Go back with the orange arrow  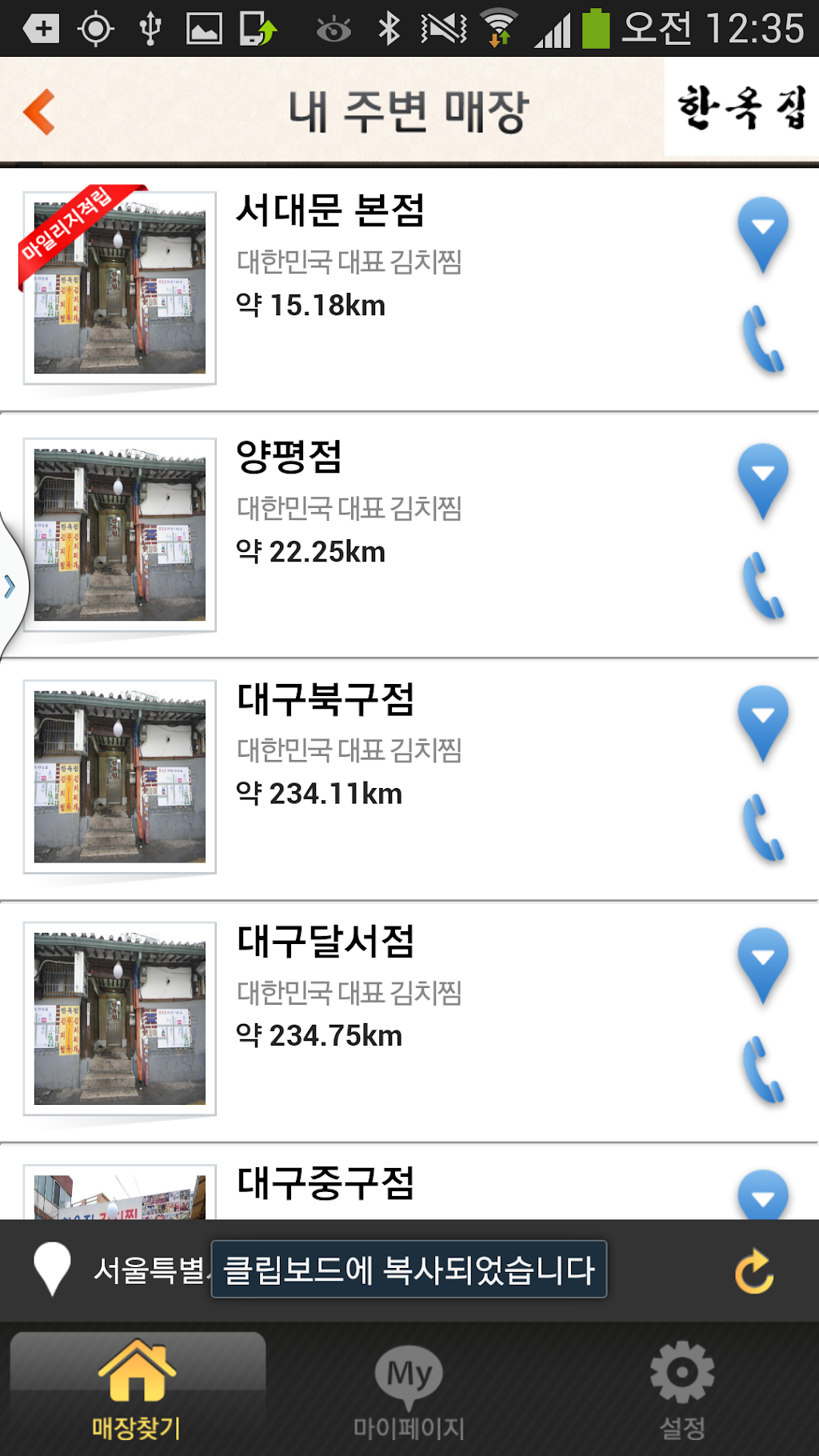(40, 111)
